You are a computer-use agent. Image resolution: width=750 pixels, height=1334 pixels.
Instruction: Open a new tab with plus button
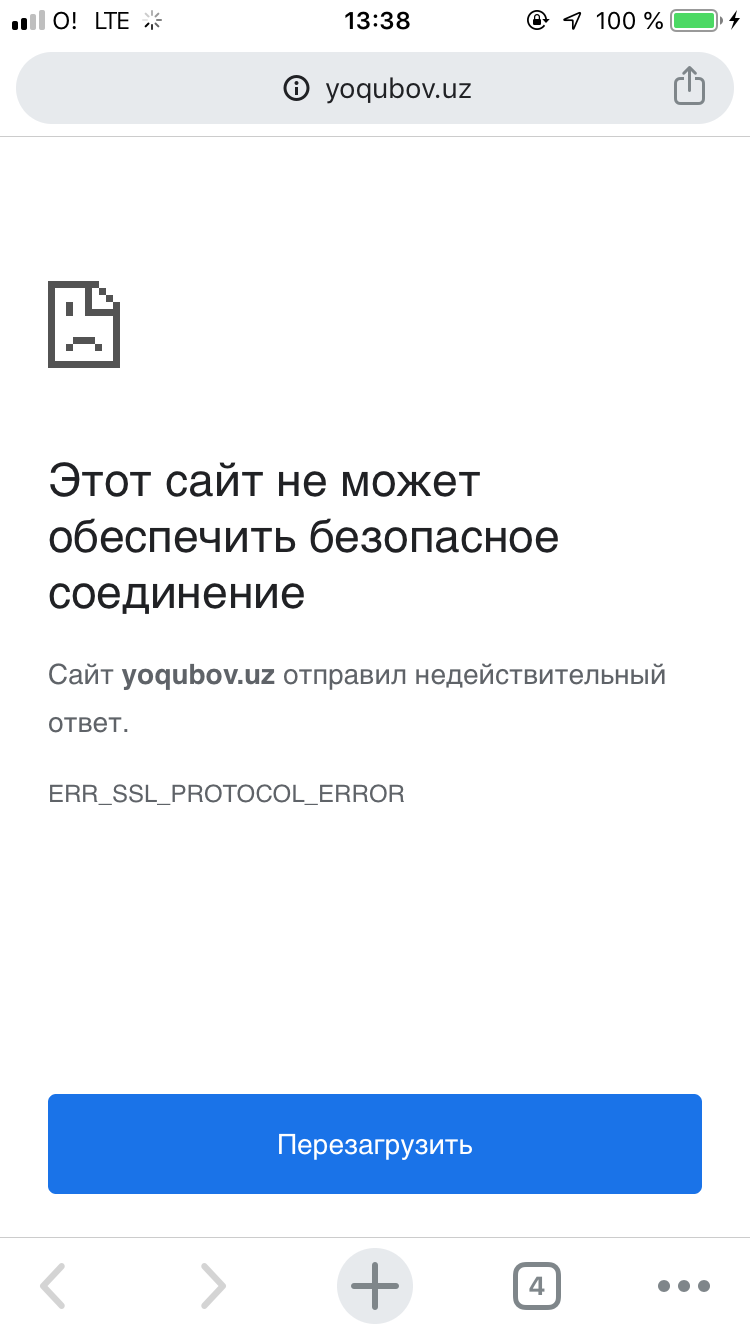(x=375, y=1286)
